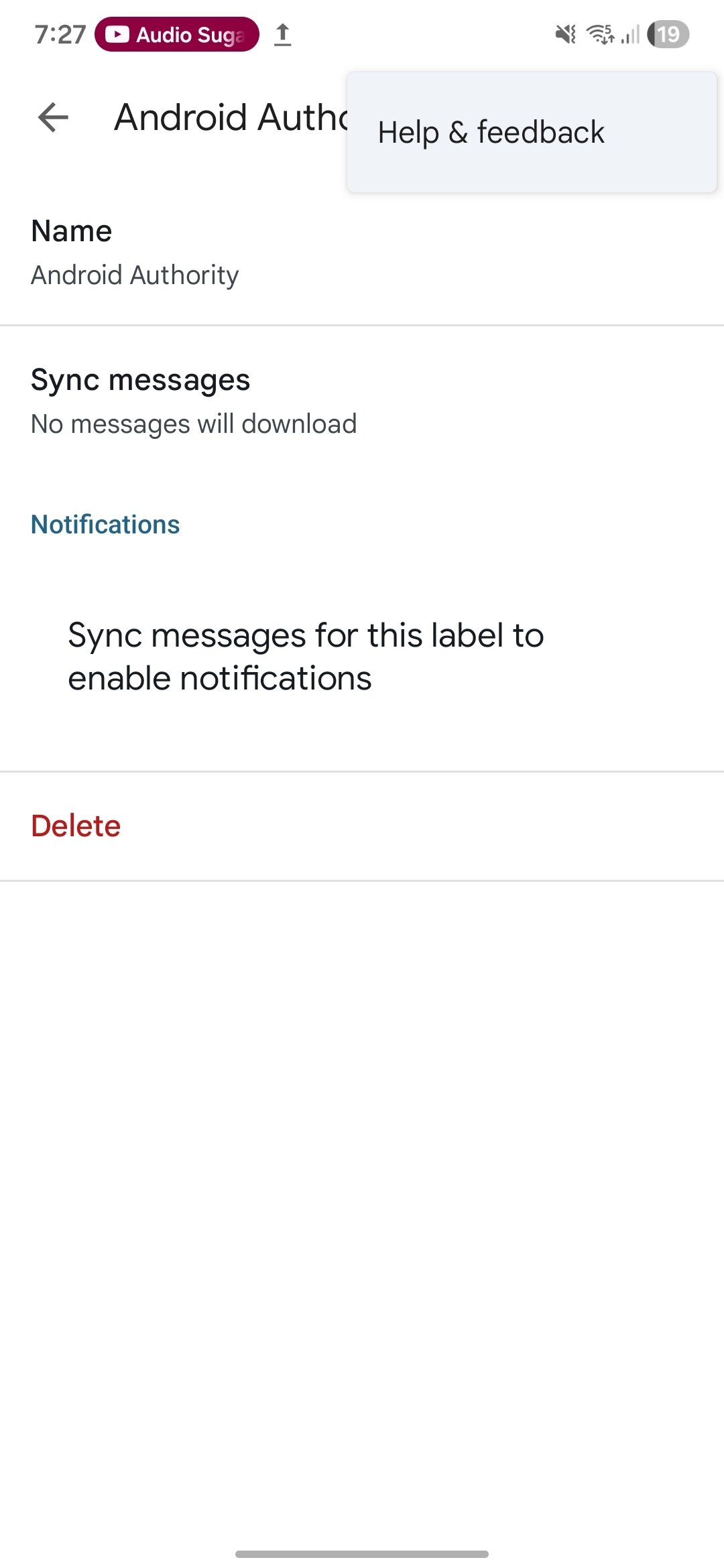724x1568 pixels.
Task: Tap the No messages will download subtitle
Action: [194, 423]
